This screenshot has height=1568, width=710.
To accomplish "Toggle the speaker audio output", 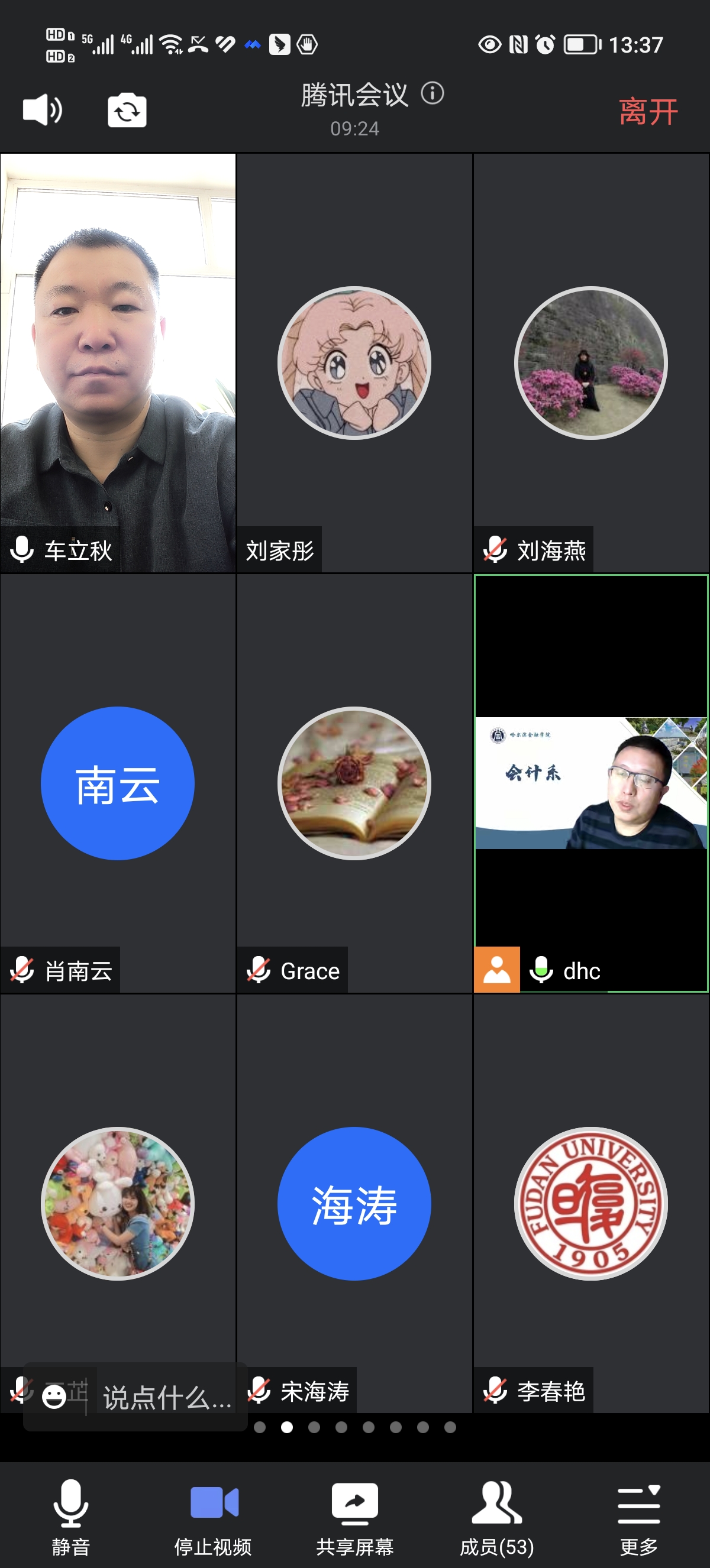I will [x=42, y=110].
